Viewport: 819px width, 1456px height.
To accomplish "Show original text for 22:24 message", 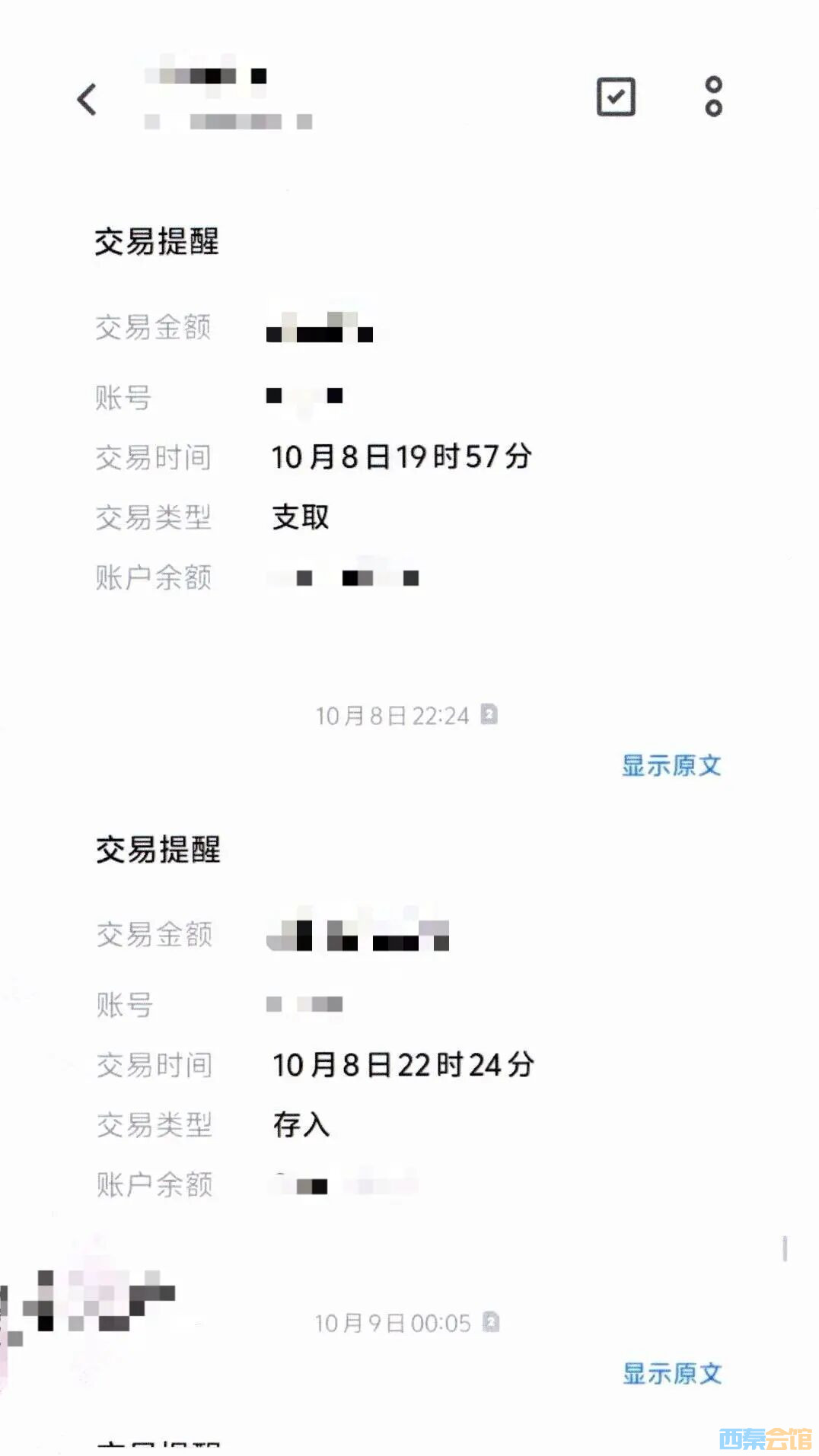I will click(671, 765).
